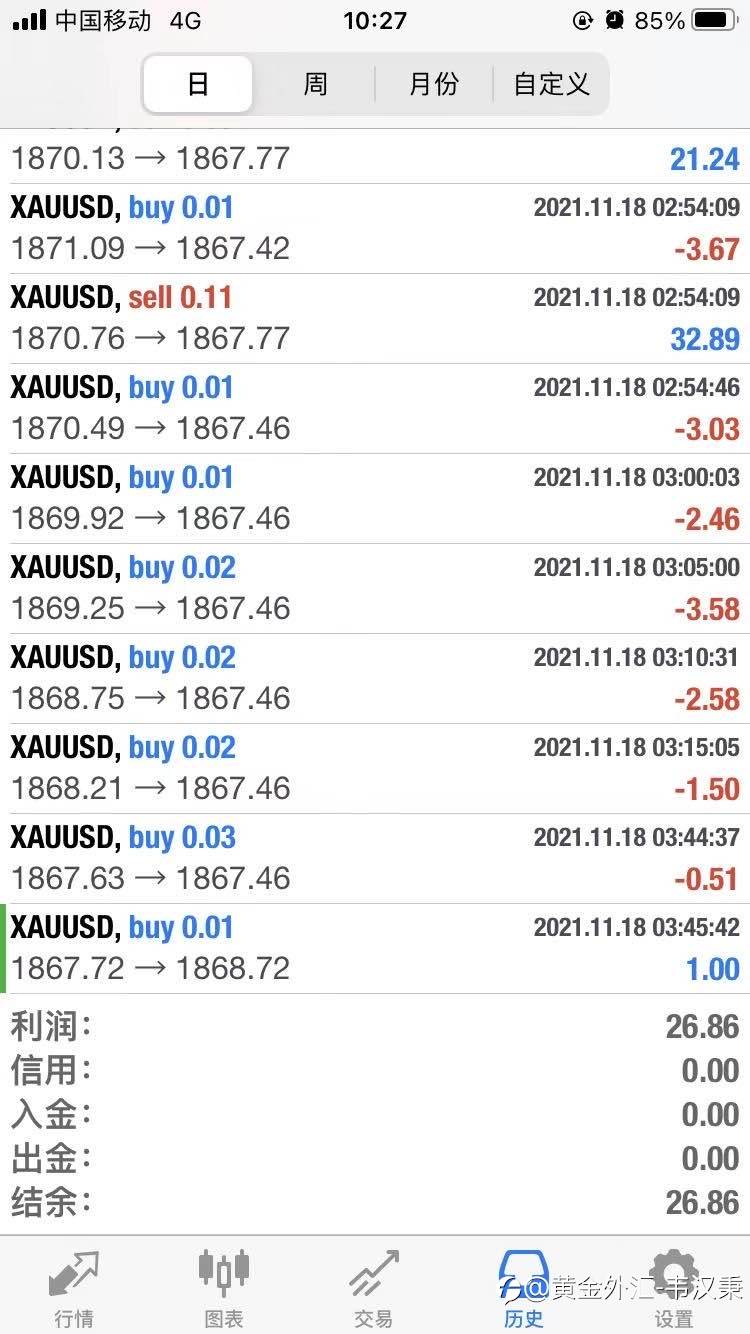The width and height of the screenshot is (750, 1334).
Task: Open the buy 0.01 trade losing -3.67
Action: (375, 229)
